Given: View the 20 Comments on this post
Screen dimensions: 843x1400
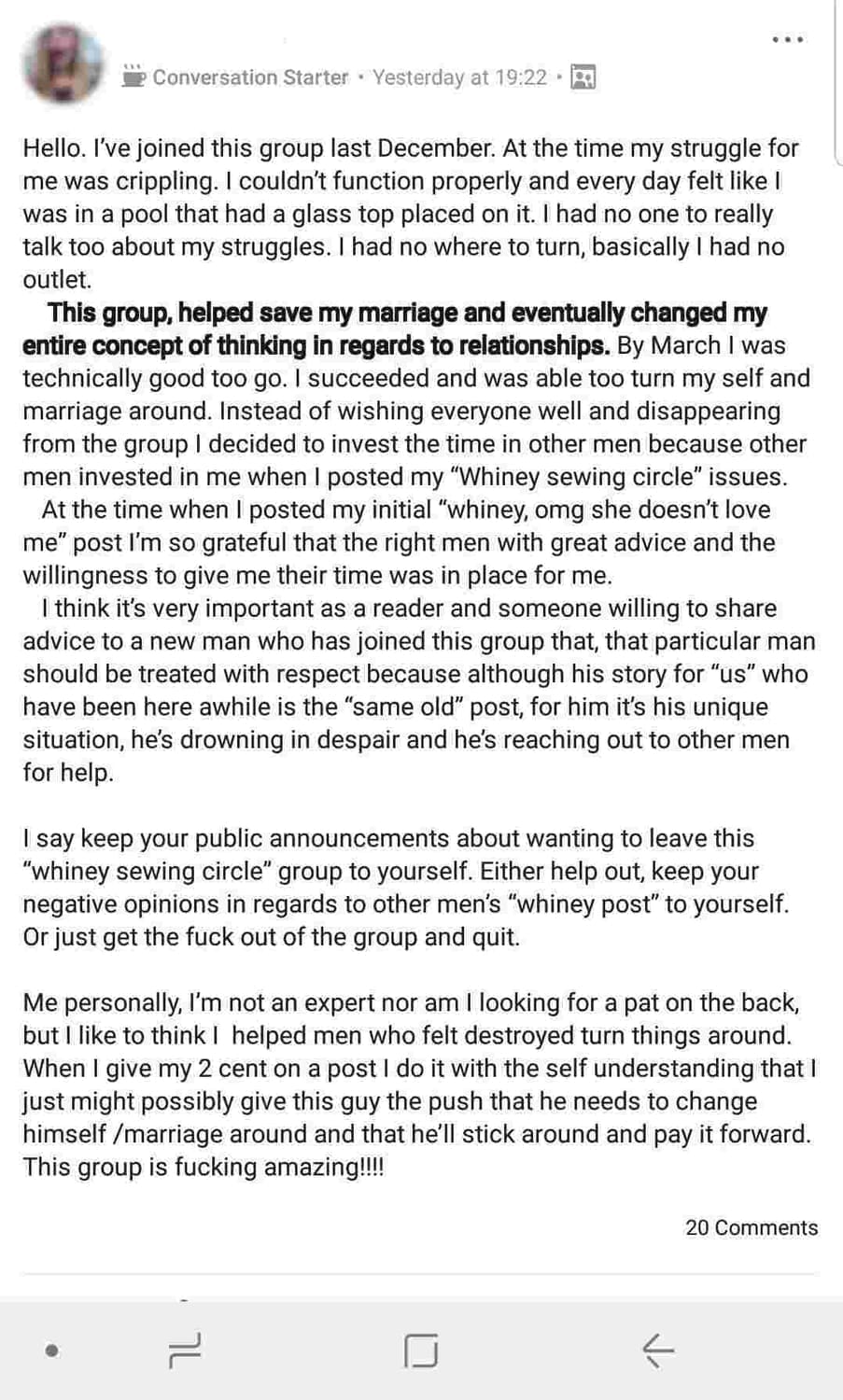Looking at the screenshot, I should click(751, 1227).
